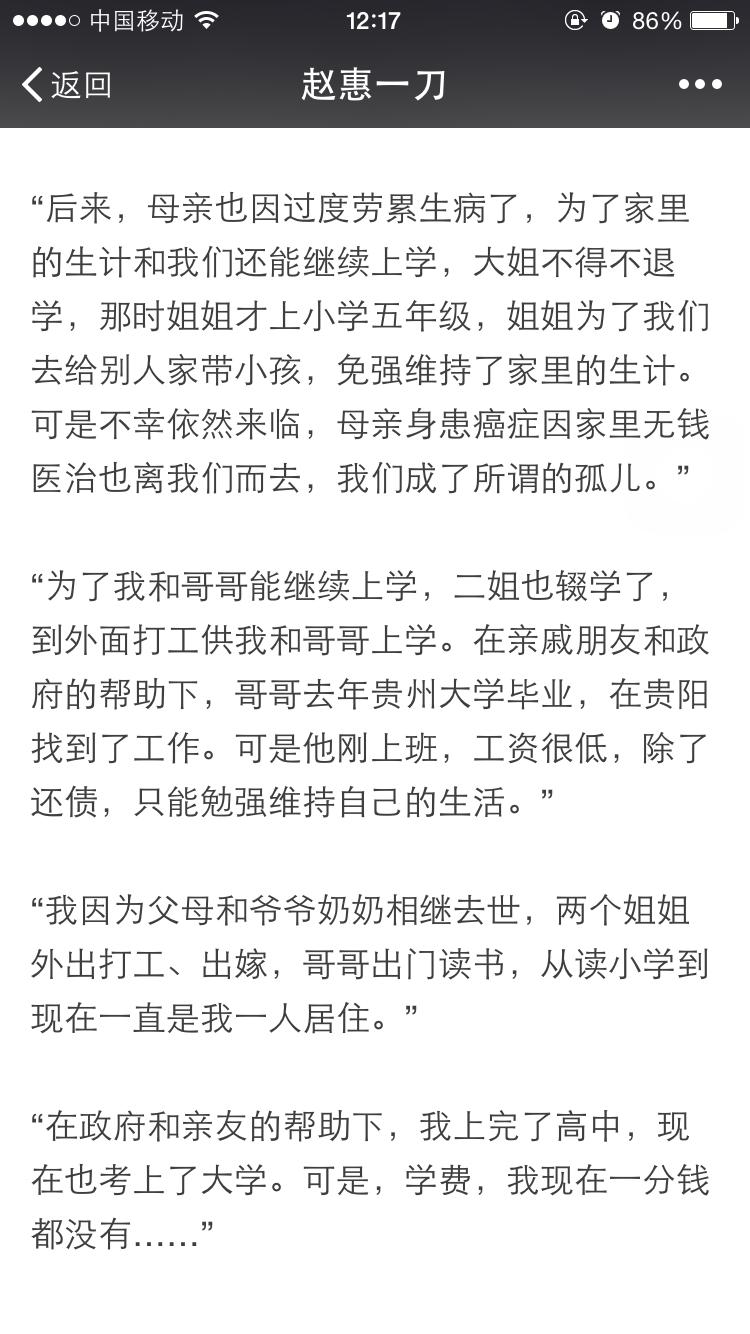Go back with the 返回 button

pos(67,85)
